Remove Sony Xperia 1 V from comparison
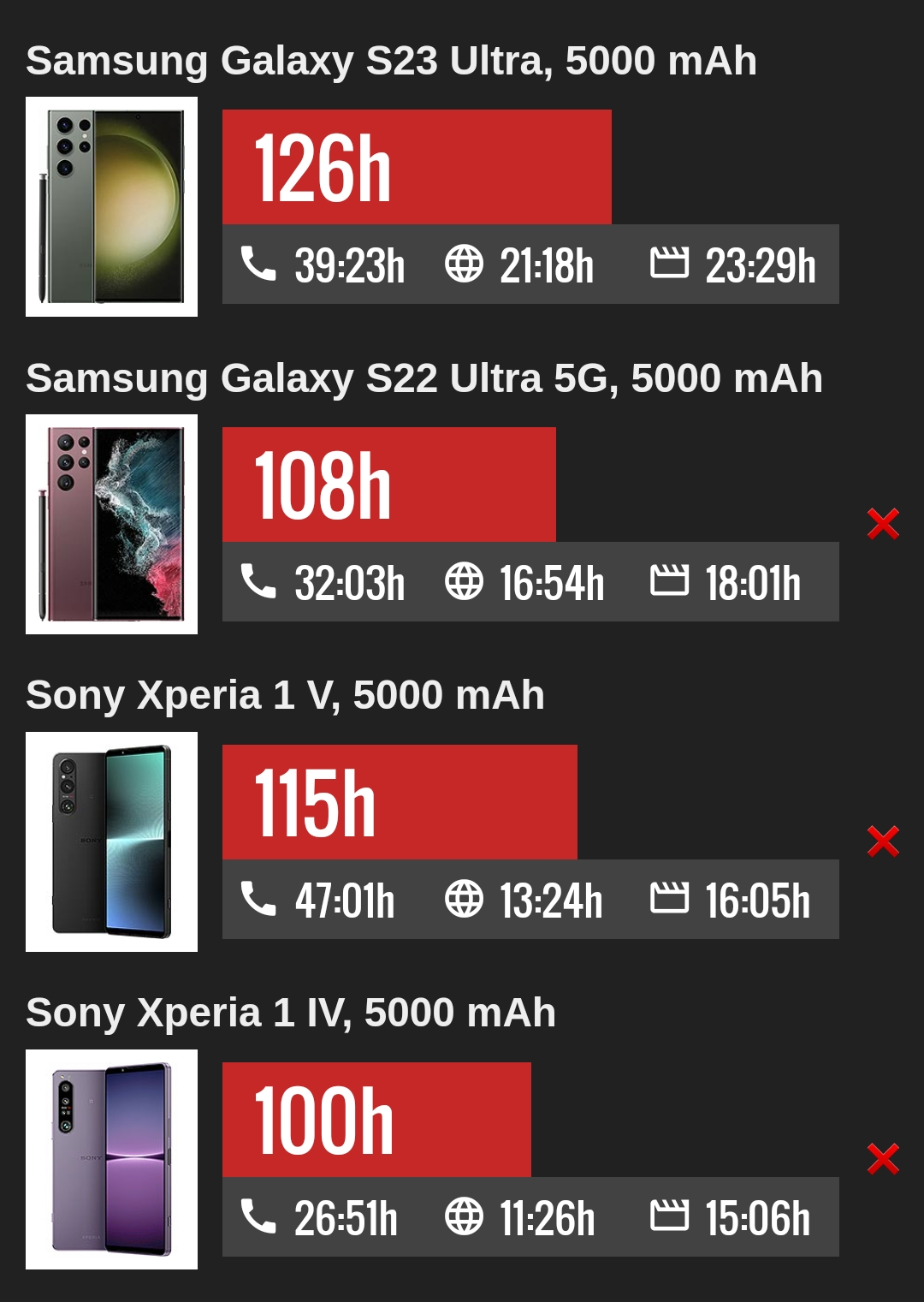 coord(883,841)
